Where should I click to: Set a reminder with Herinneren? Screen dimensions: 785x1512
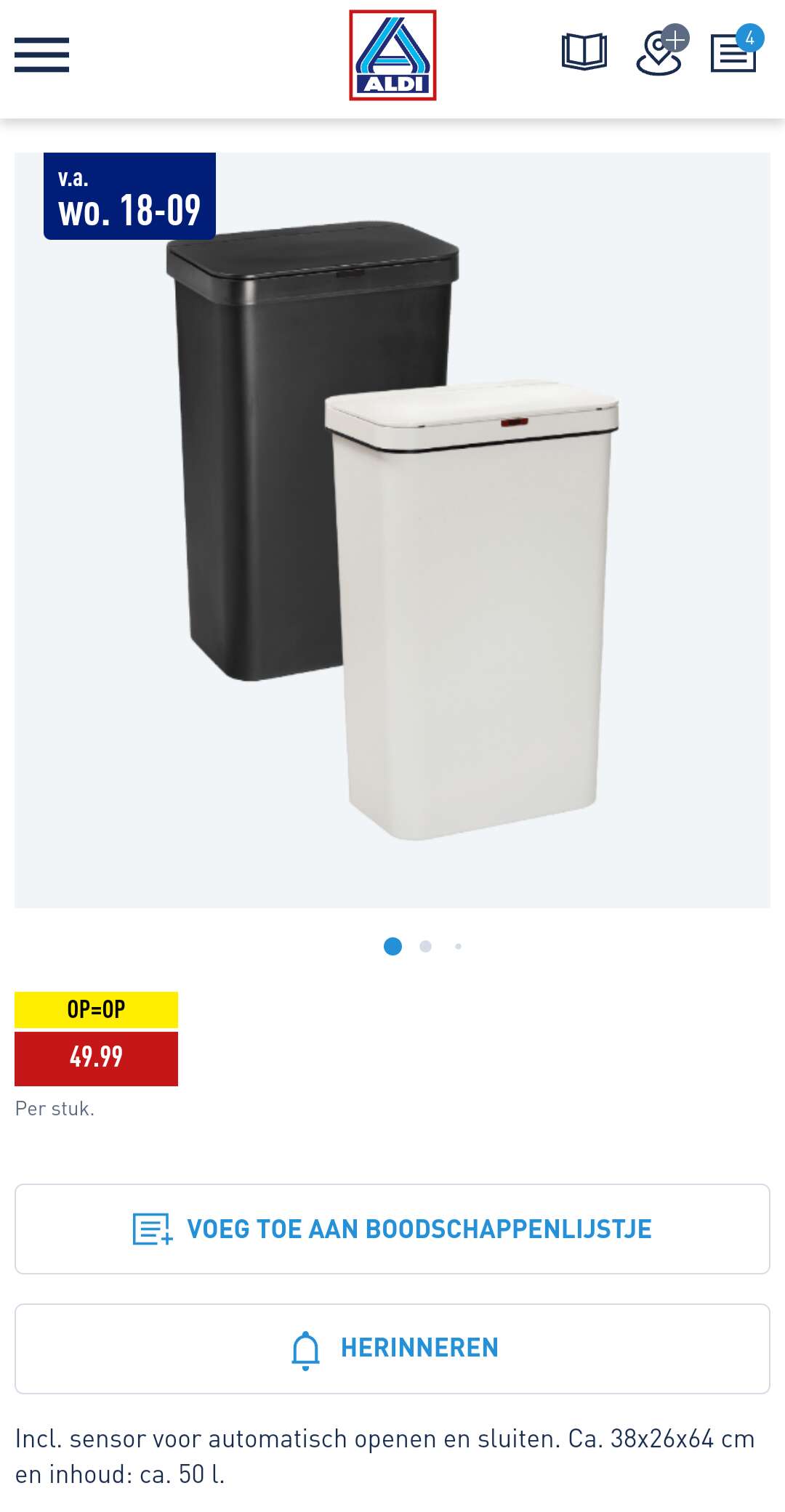pos(392,1349)
